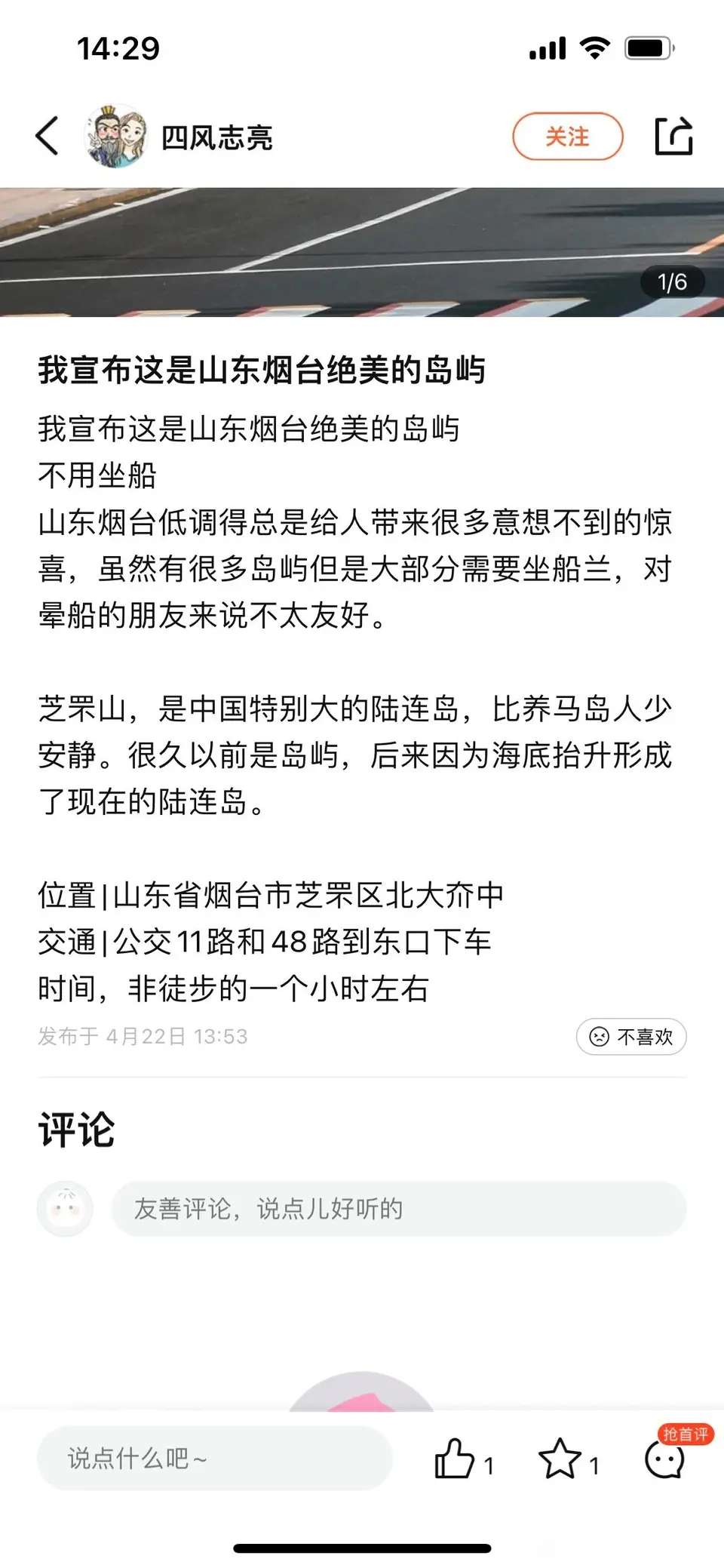Mark post as 不喜欢
724x1568 pixels.
(x=631, y=1036)
